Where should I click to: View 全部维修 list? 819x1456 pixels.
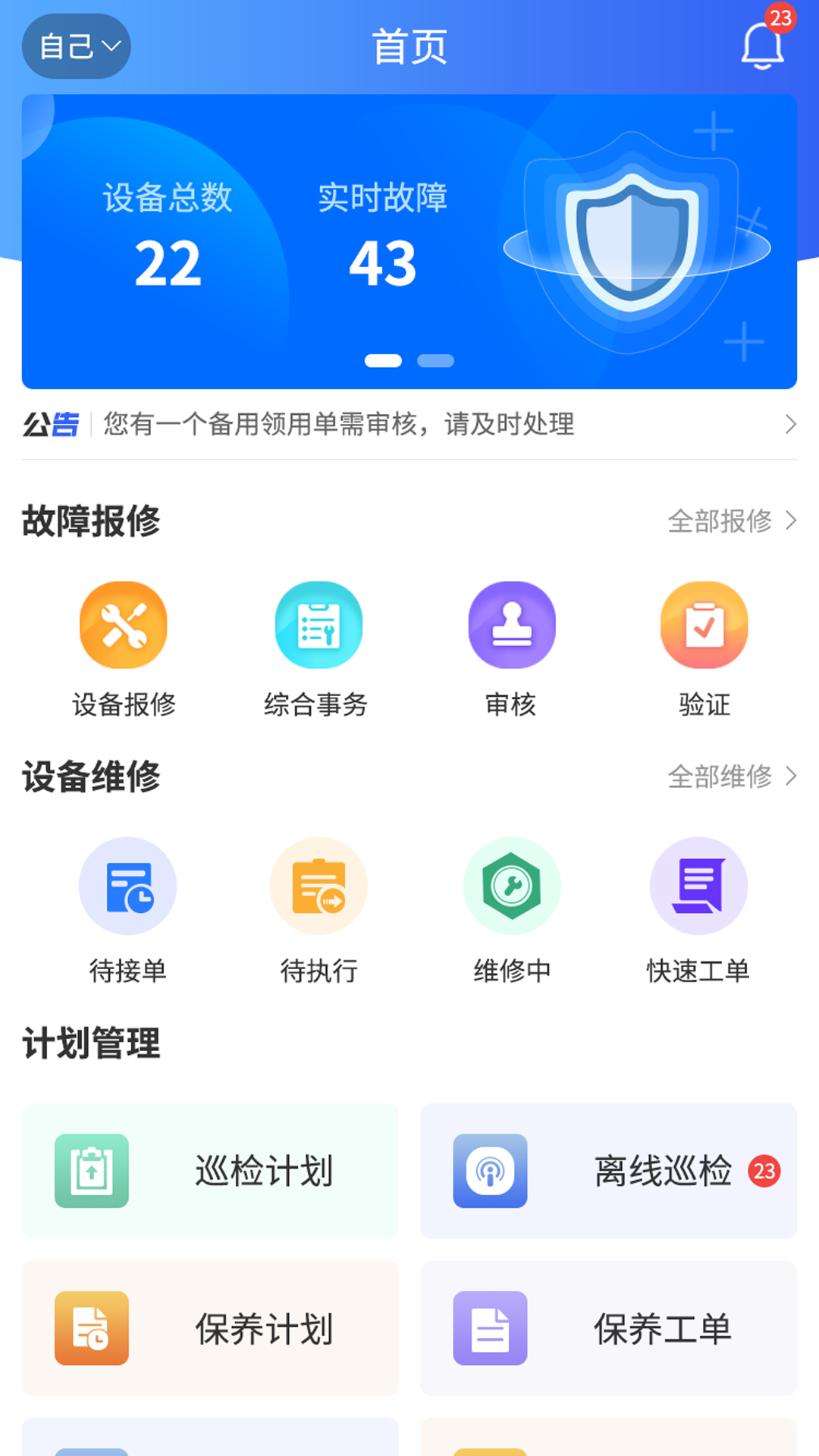[732, 777]
